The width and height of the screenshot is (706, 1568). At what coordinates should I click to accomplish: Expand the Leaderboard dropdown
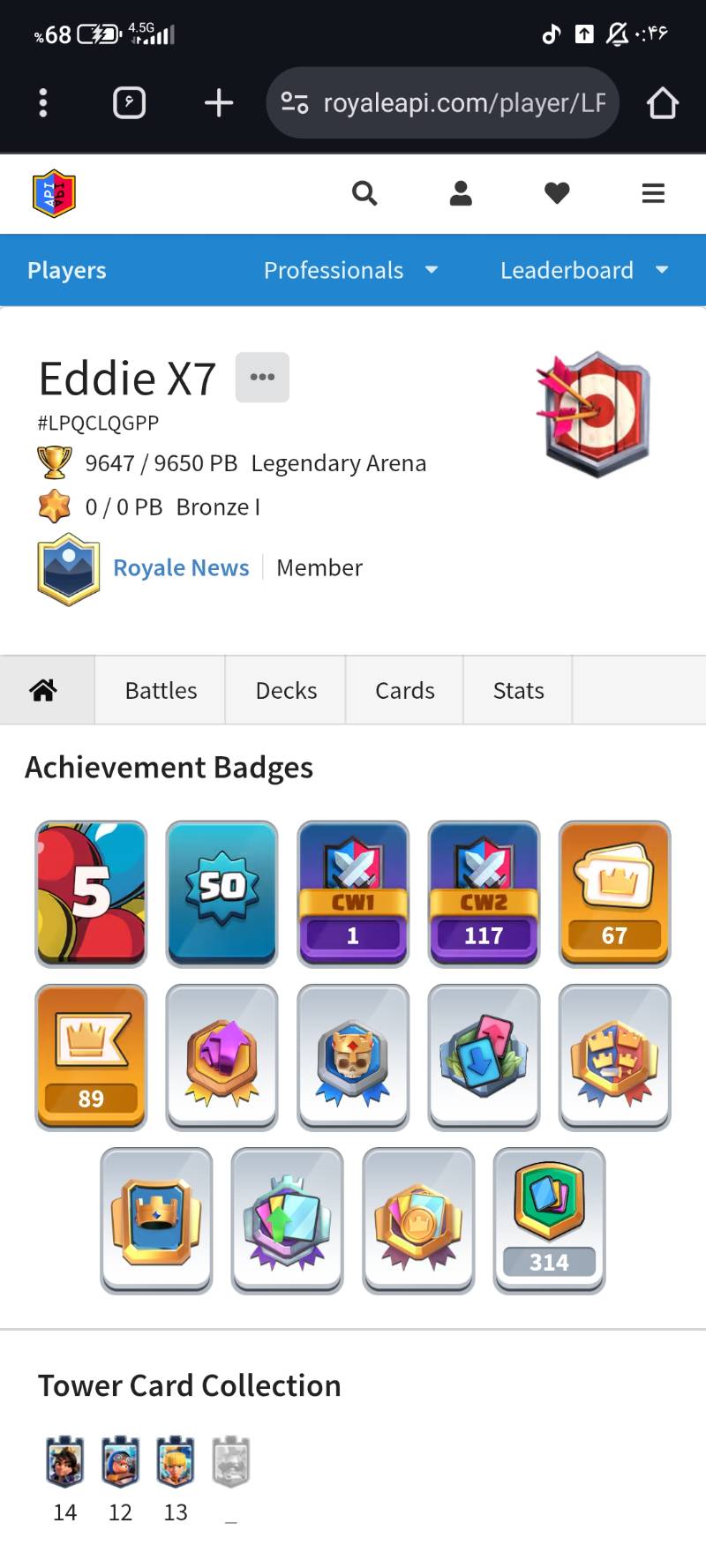[x=583, y=270]
